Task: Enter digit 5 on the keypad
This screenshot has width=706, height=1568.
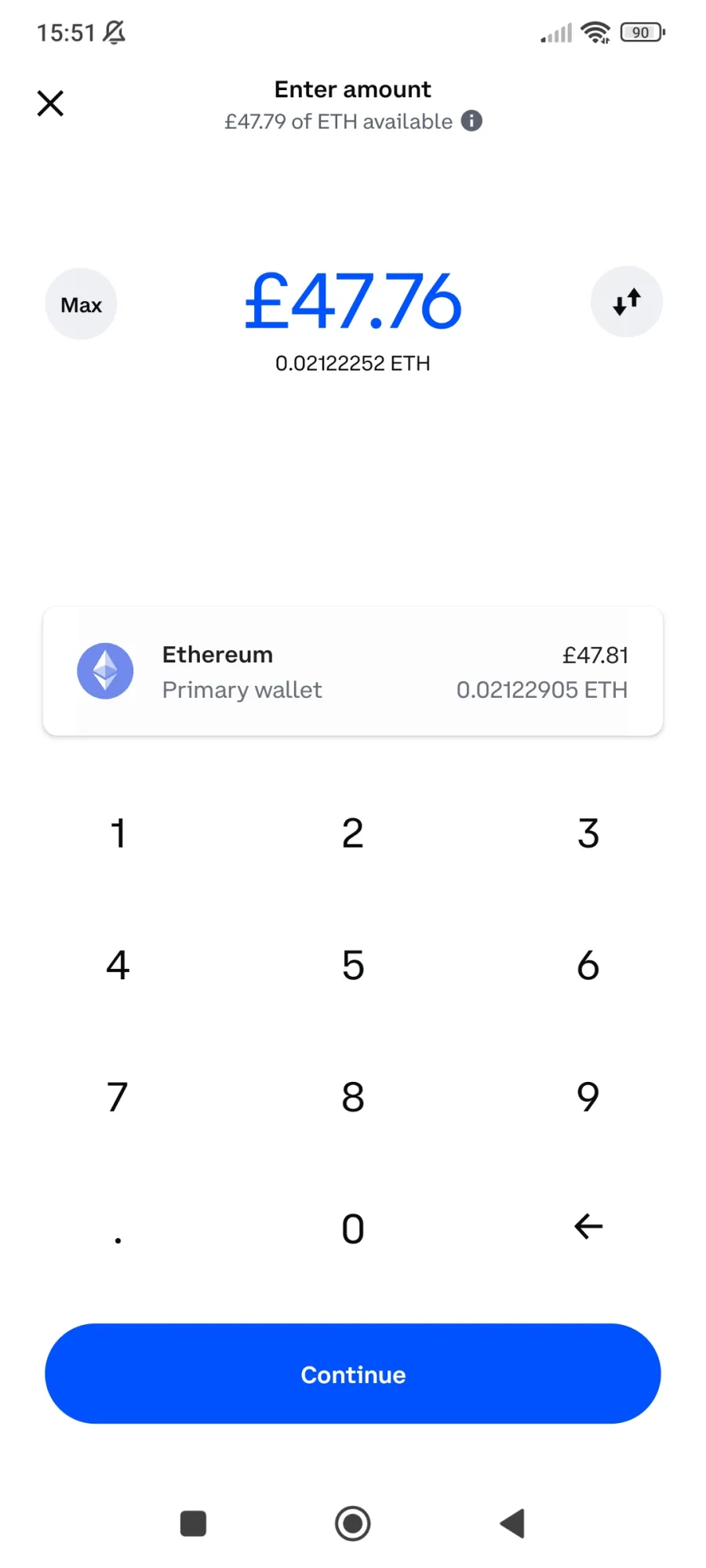Action: click(x=353, y=965)
